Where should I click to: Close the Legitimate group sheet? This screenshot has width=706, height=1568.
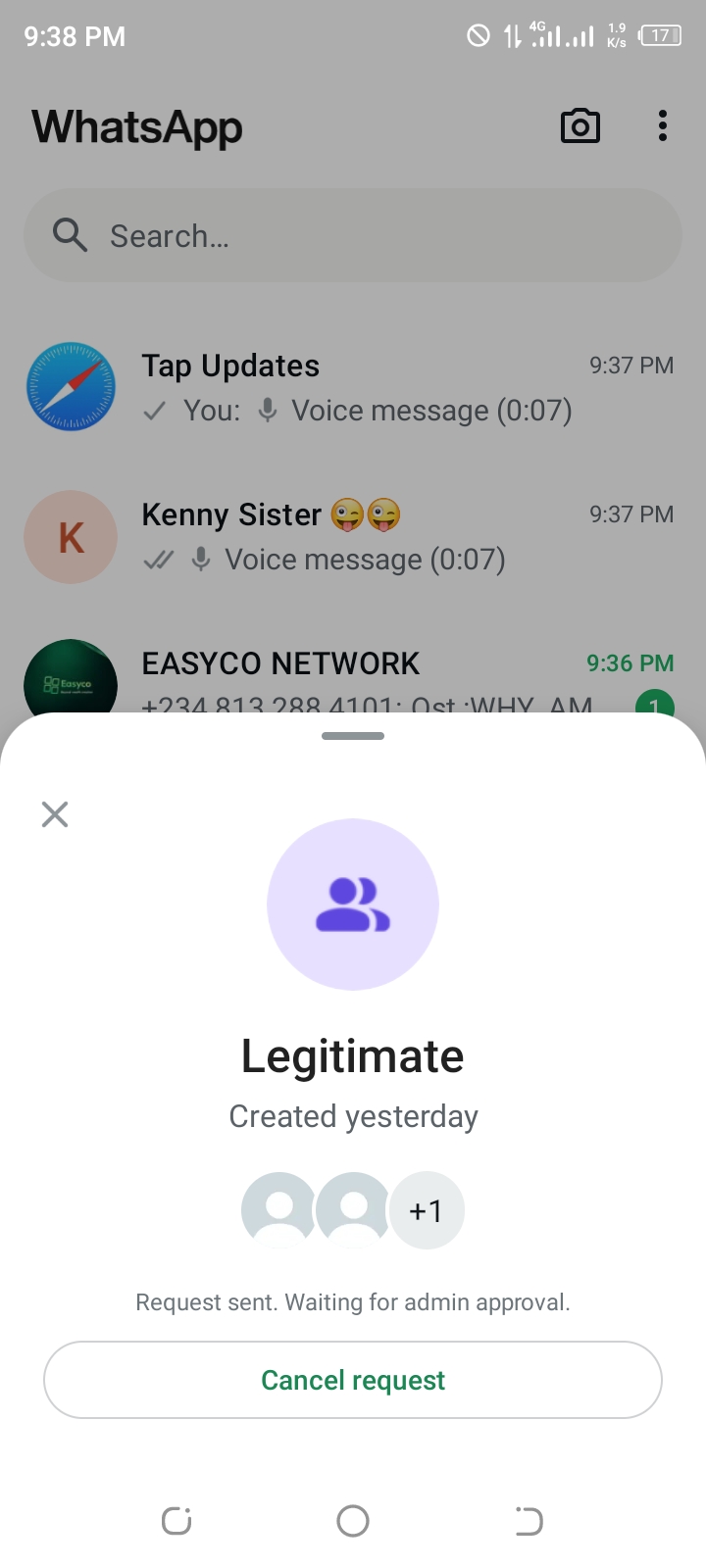[x=55, y=814]
